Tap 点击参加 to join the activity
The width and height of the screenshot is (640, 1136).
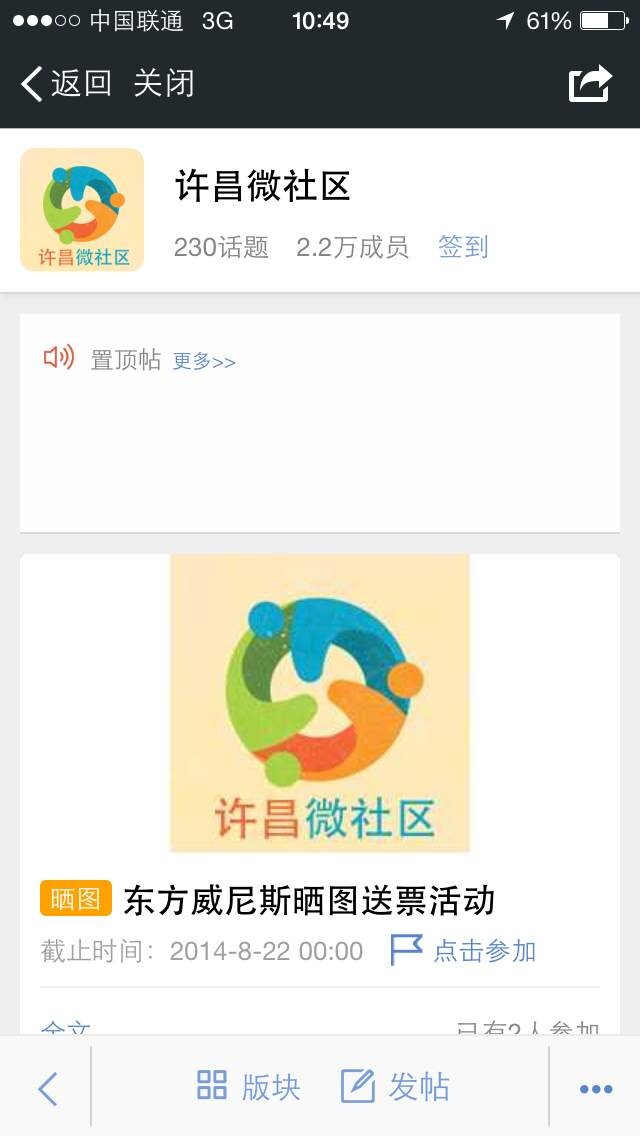[x=464, y=950]
